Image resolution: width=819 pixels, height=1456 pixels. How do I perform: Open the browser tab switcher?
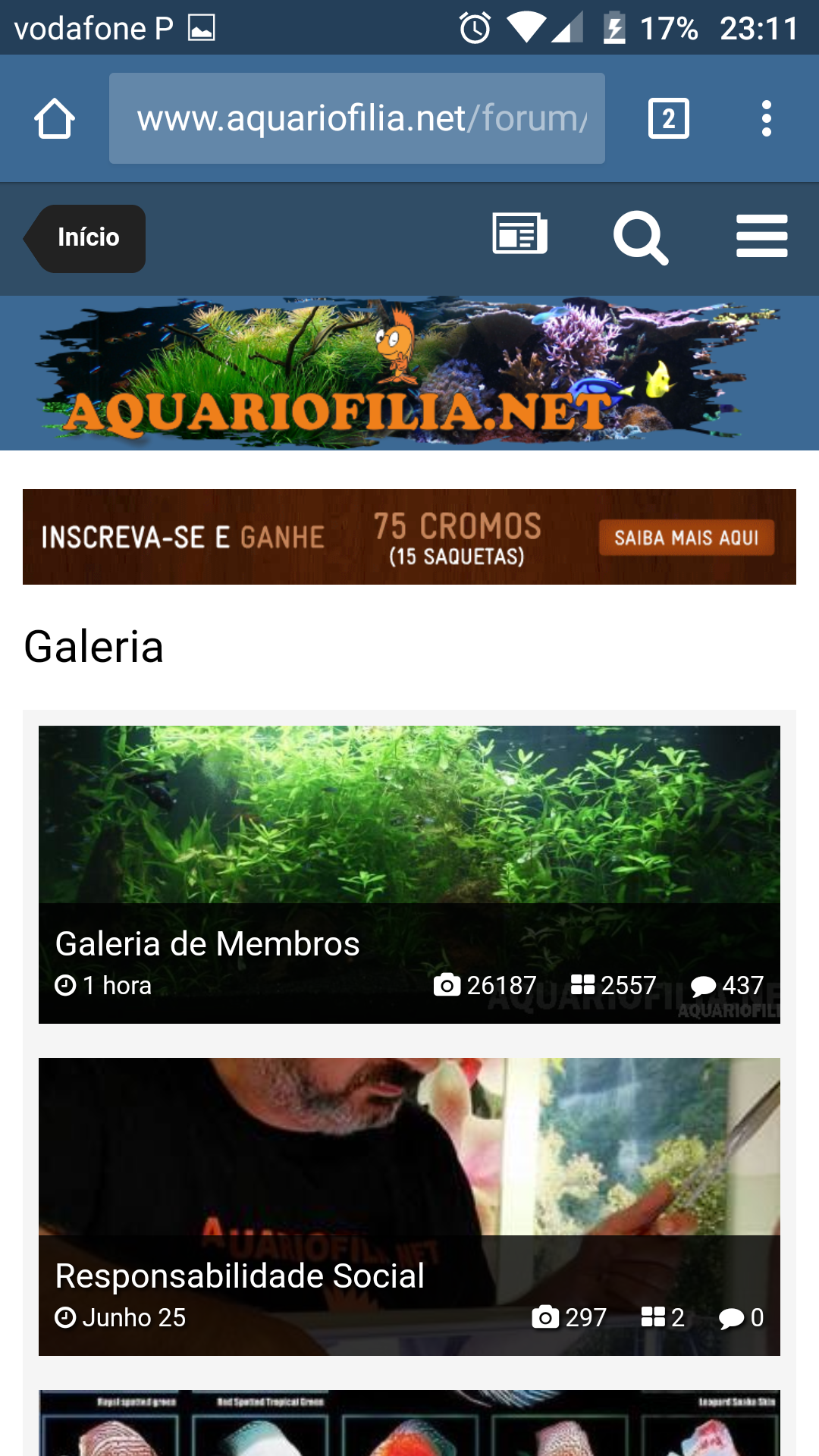pos(669,118)
